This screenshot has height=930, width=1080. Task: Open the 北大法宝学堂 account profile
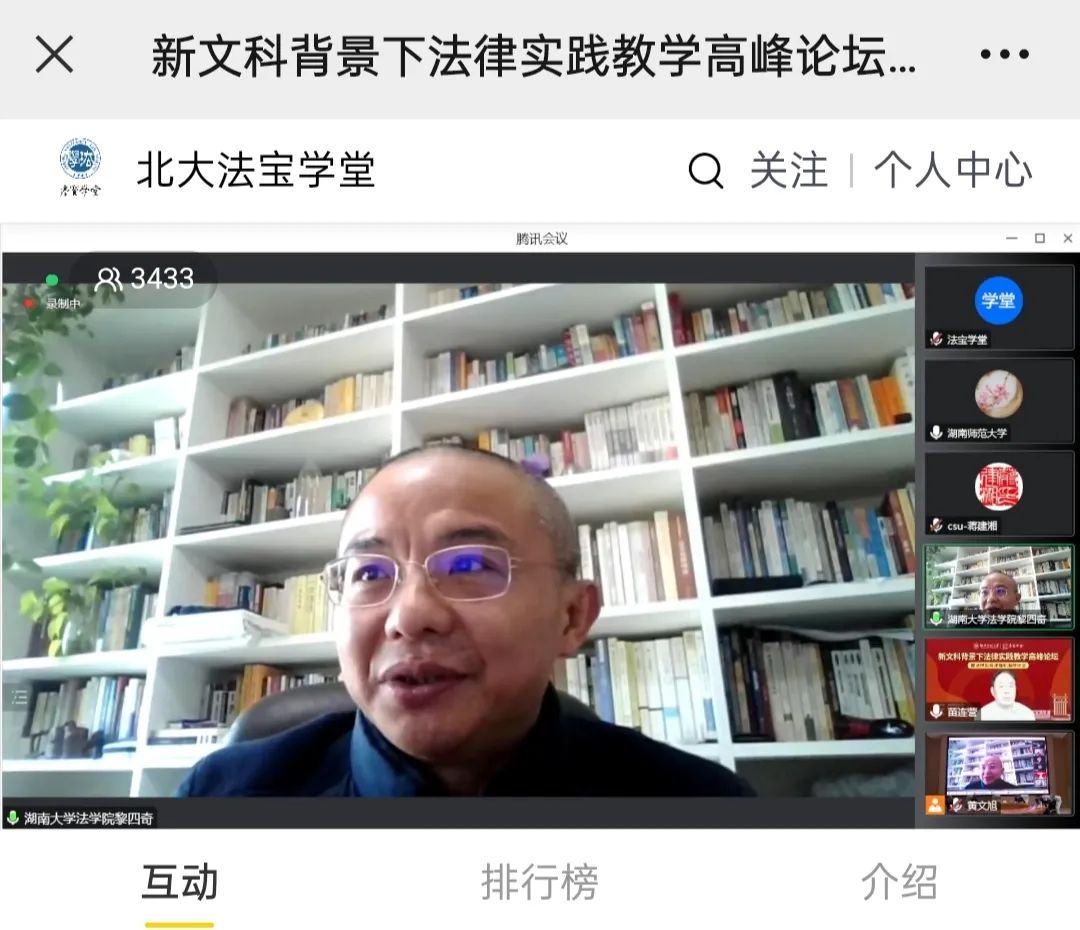[x=255, y=171]
